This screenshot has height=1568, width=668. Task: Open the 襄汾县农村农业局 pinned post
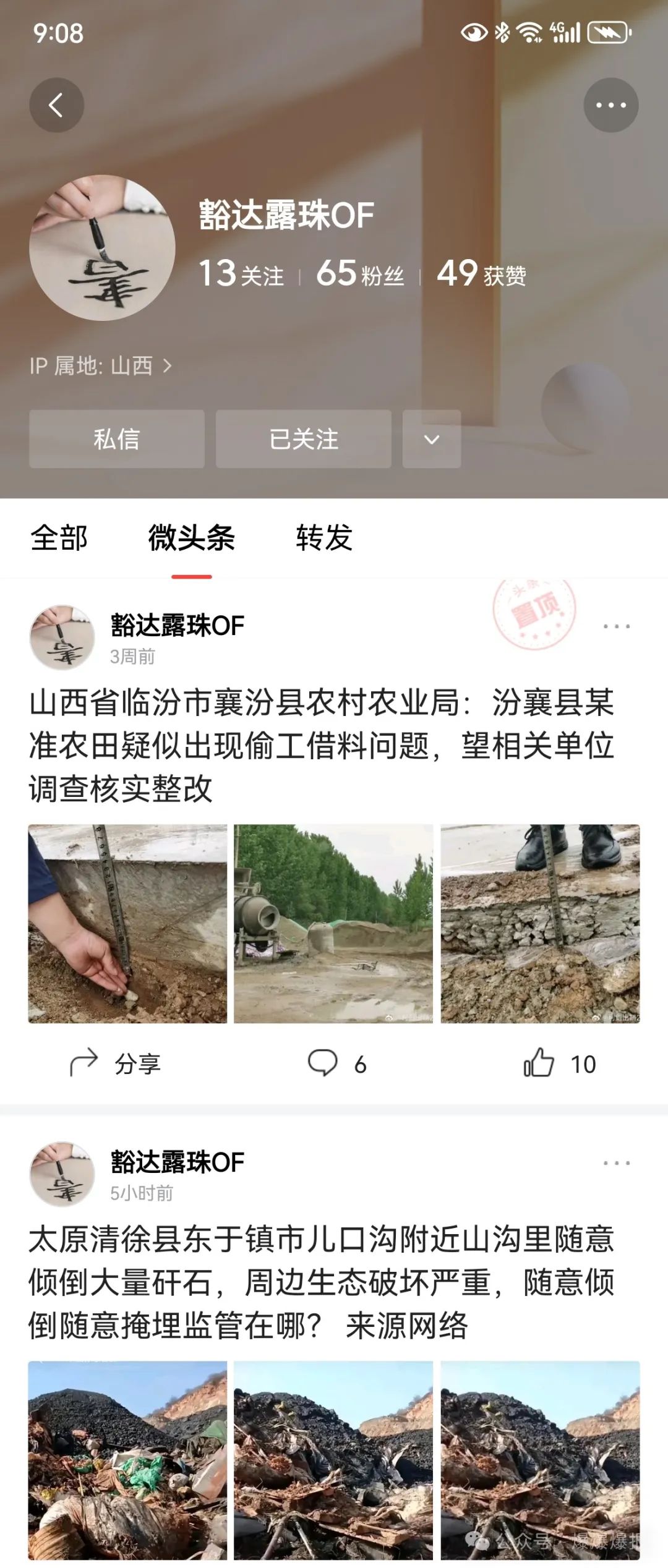click(322, 745)
